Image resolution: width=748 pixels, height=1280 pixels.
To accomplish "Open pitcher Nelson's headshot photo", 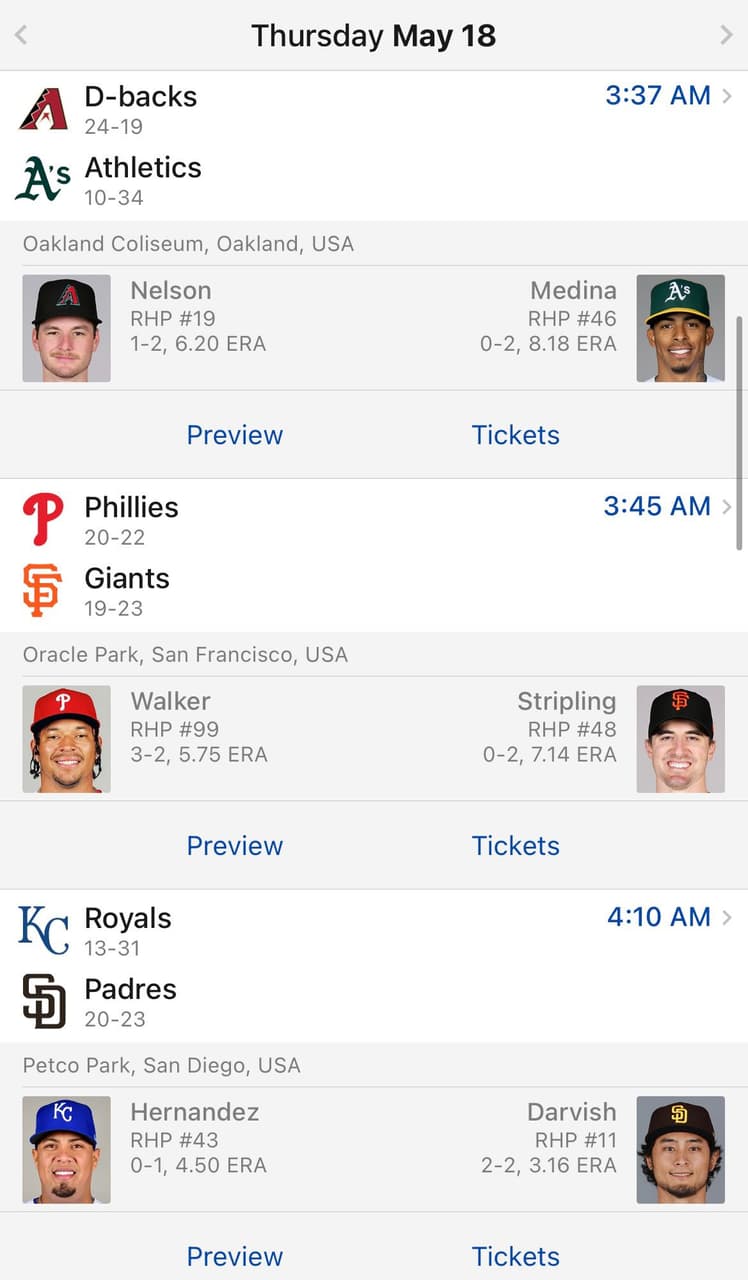I will click(66, 328).
